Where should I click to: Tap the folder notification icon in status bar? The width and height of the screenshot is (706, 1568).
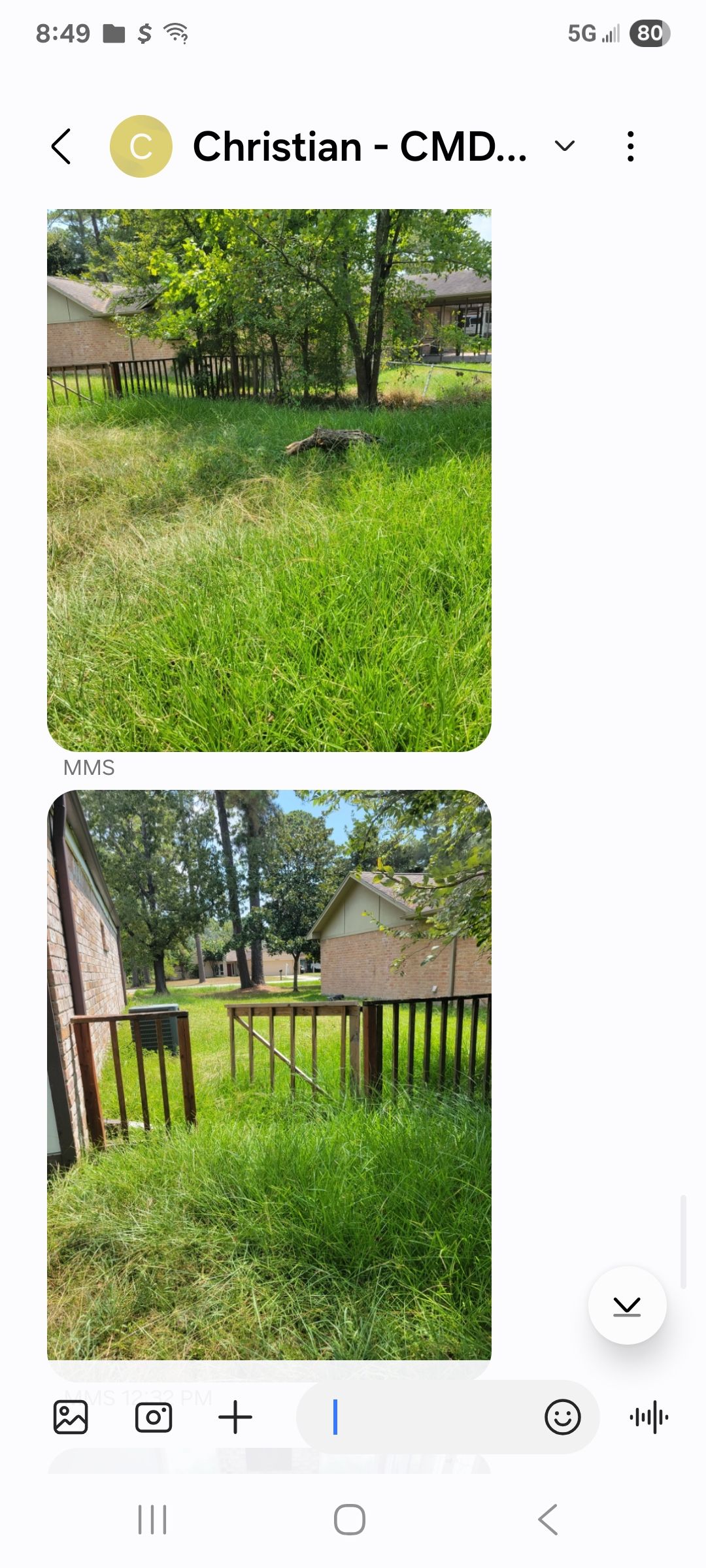click(112, 33)
